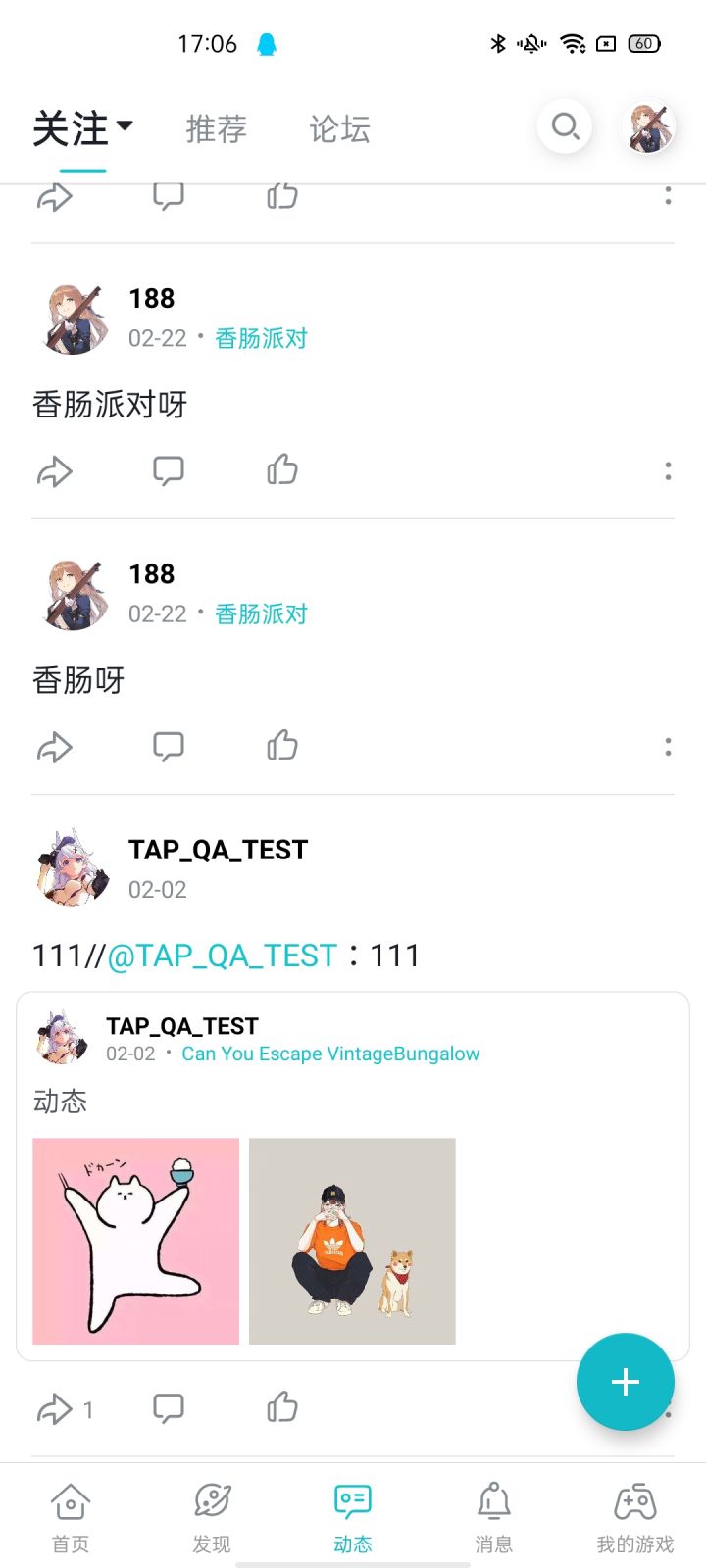The width and height of the screenshot is (706, 1568).
Task: Open the 香肠派对 game page link
Action: point(261,338)
